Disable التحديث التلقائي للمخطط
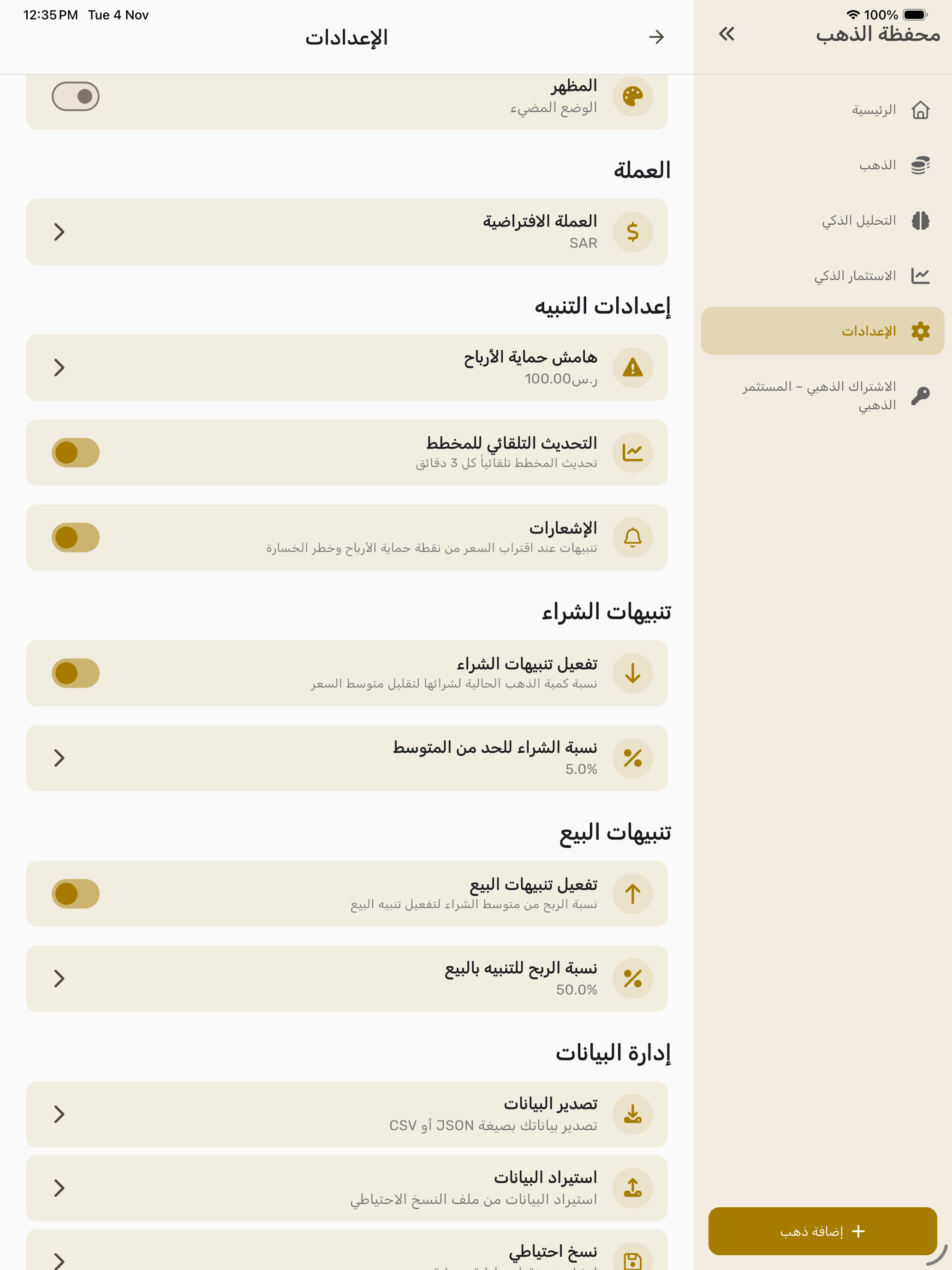This screenshot has width=952, height=1270. (x=75, y=452)
